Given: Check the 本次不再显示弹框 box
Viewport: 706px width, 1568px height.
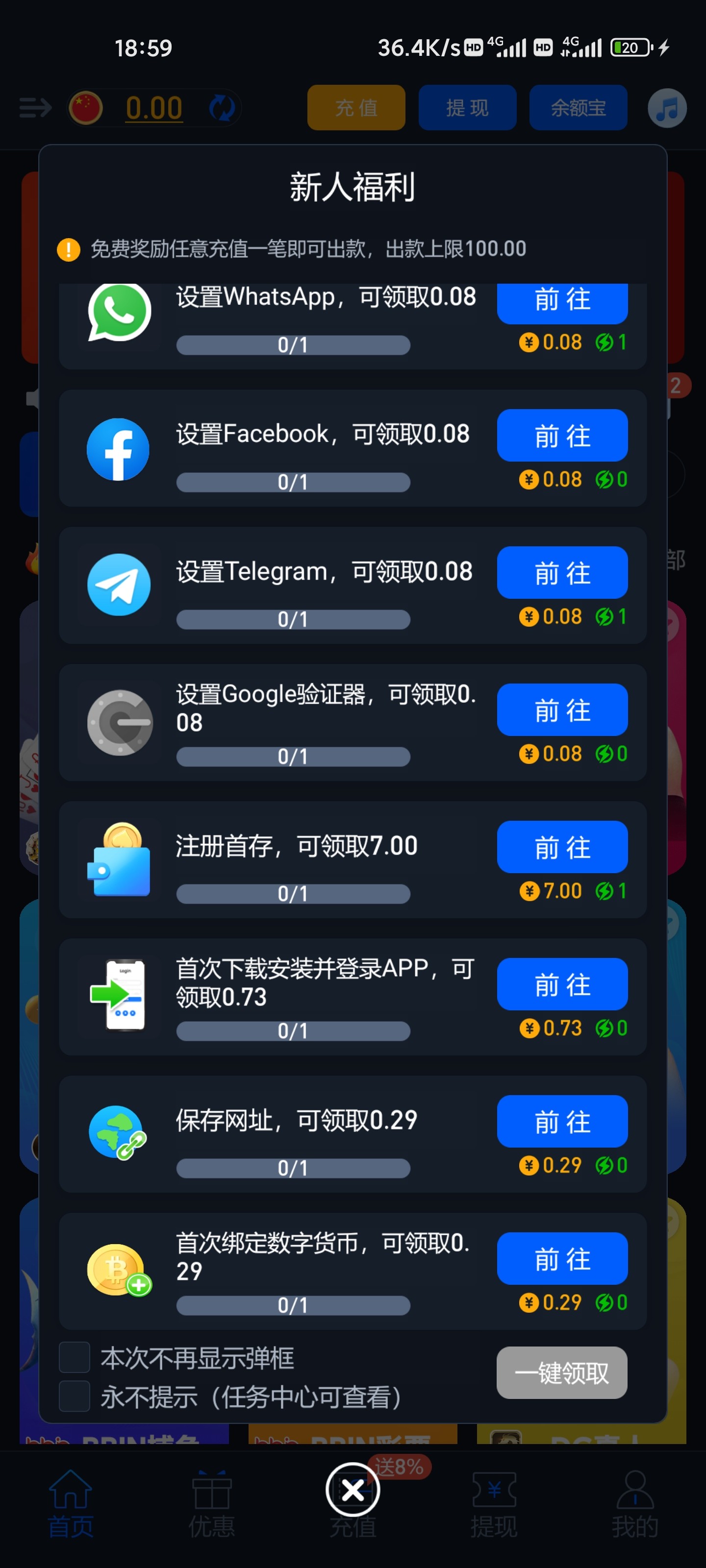Looking at the screenshot, I should click(75, 1357).
